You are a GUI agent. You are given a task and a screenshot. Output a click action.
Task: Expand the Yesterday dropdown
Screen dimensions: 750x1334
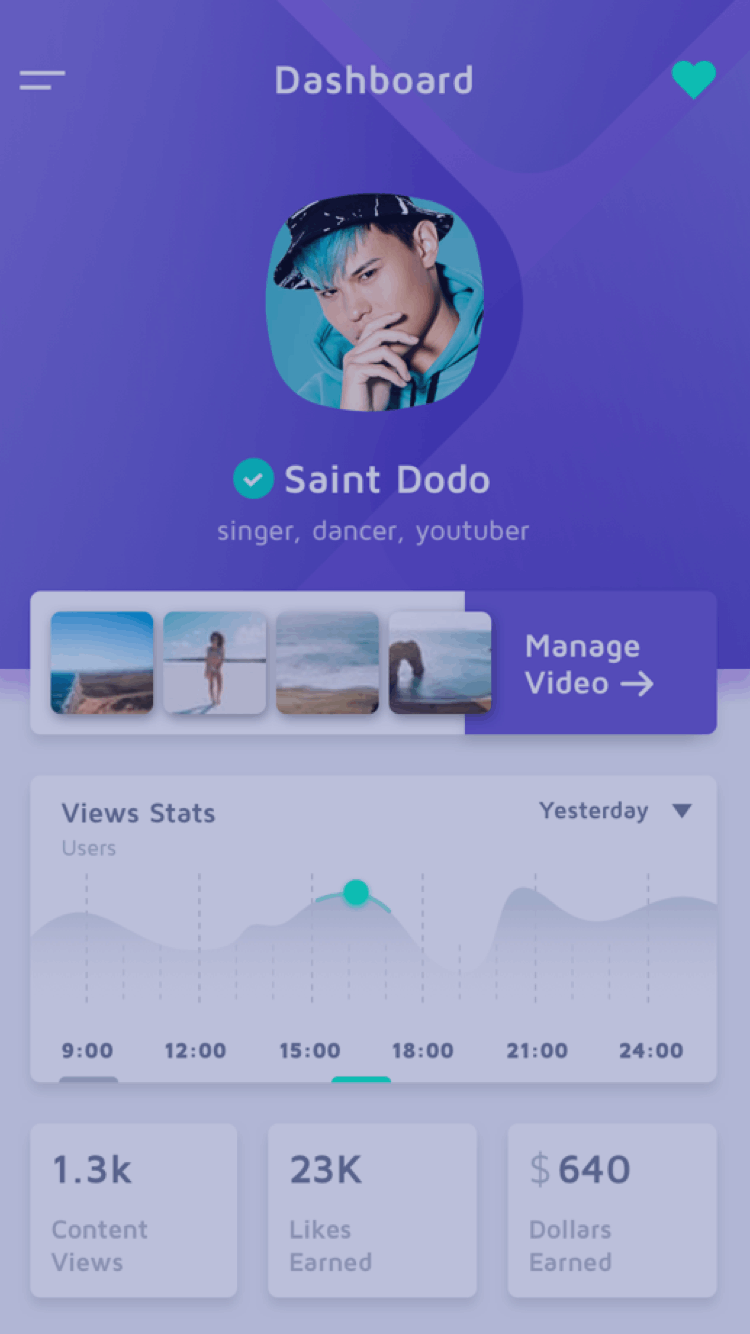click(614, 811)
